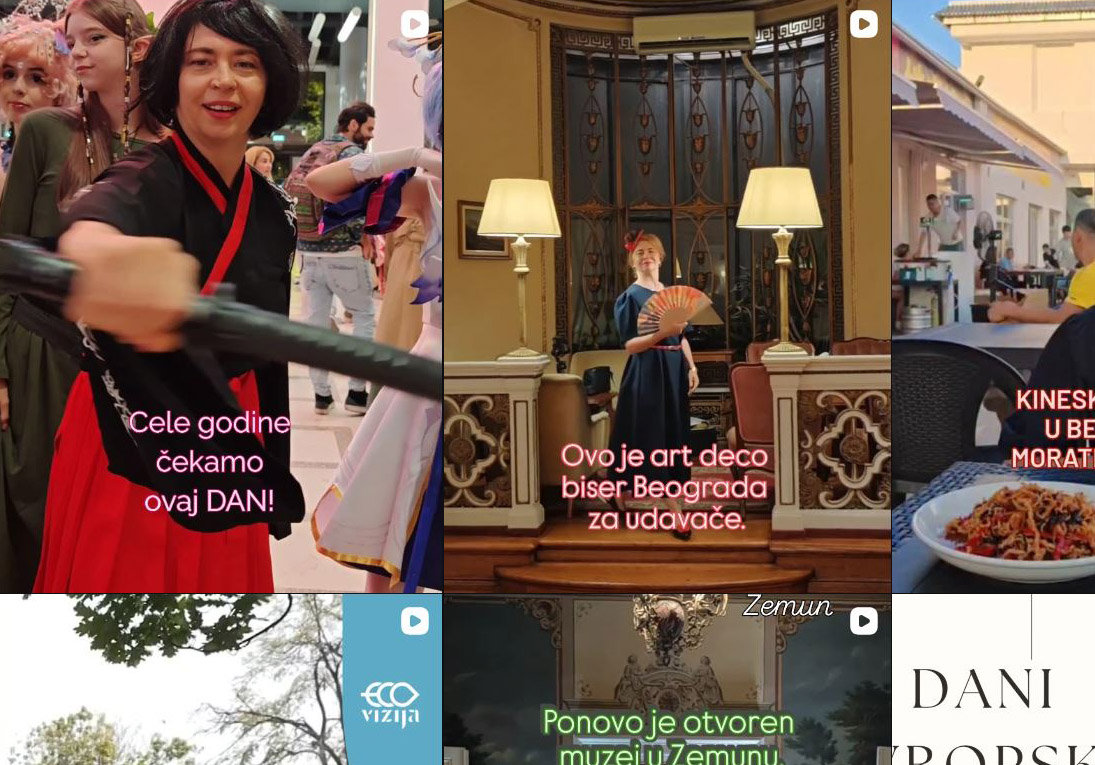1095x765 pixels.
Task: Open "Ponovo je otvoren muzej u Zemunu" reel
Action: 667,680
